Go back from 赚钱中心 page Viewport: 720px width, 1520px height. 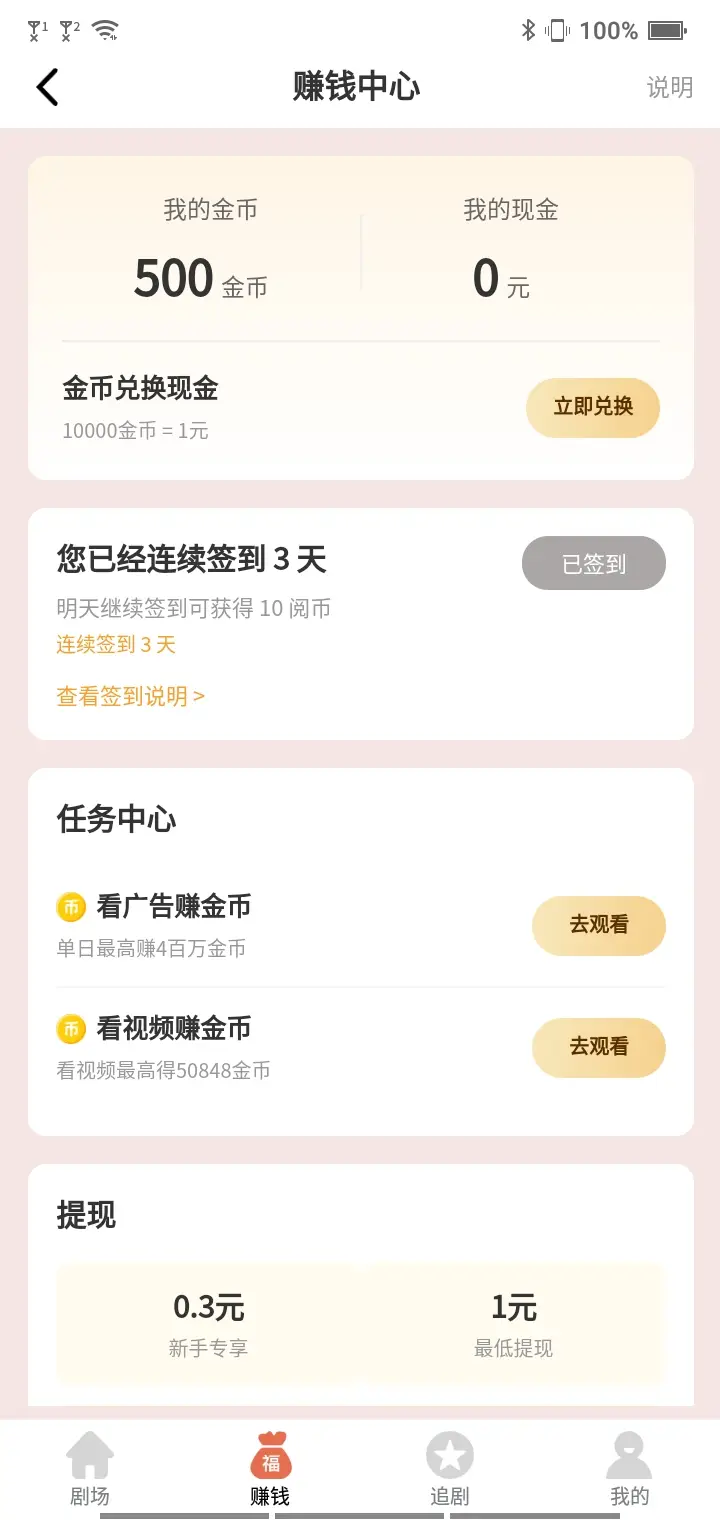coord(47,87)
